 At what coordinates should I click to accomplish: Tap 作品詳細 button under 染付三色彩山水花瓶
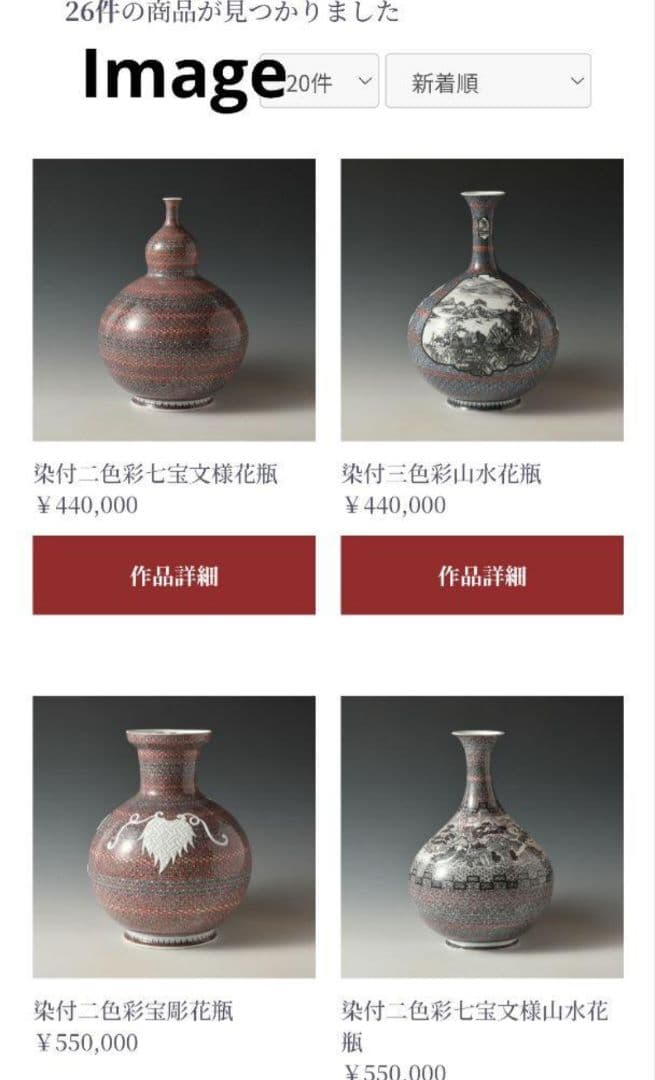482,575
